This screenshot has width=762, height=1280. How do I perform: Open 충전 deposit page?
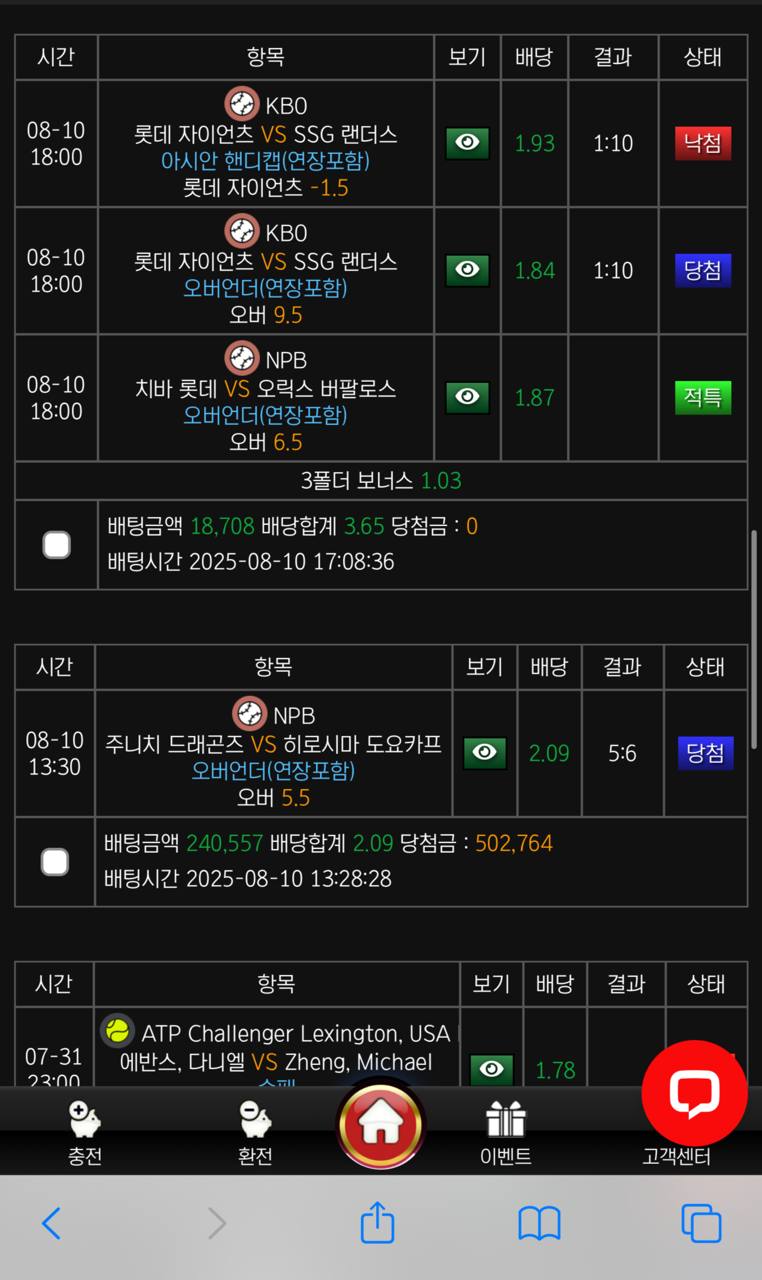click(x=84, y=1133)
